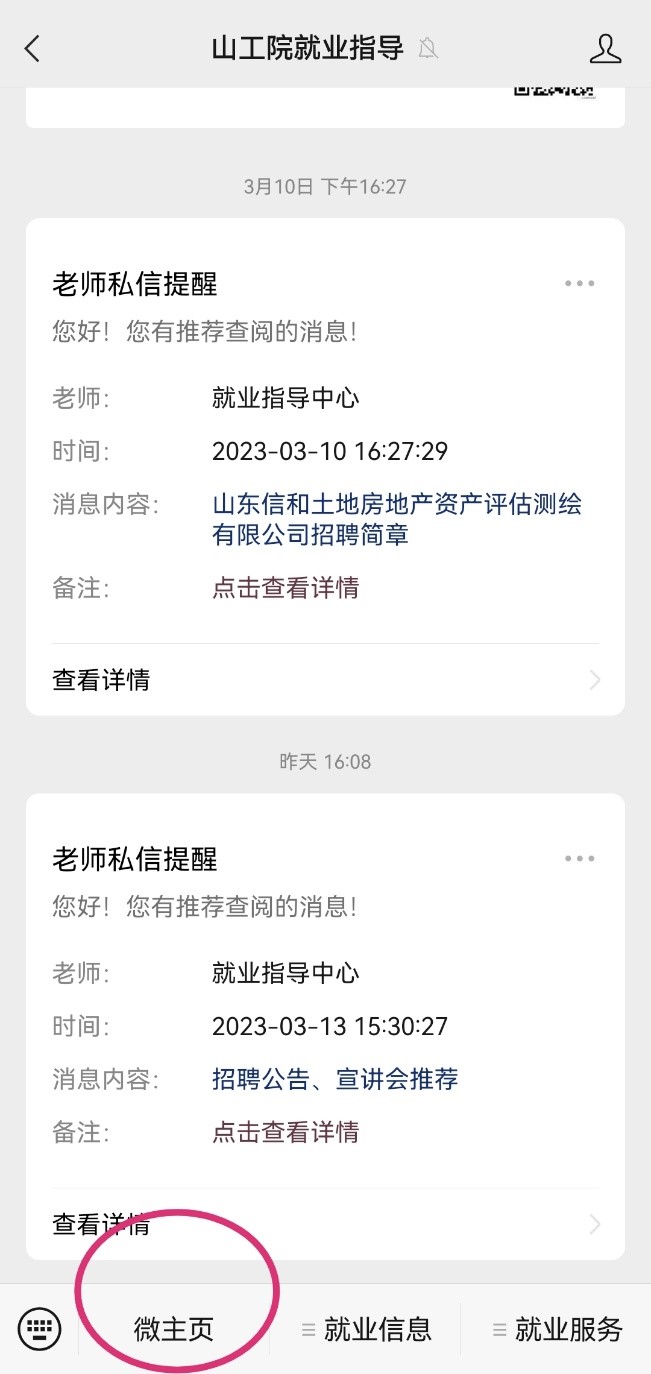The image size is (651, 1374).
Task: Open the account profile icon
Action: (x=605, y=48)
